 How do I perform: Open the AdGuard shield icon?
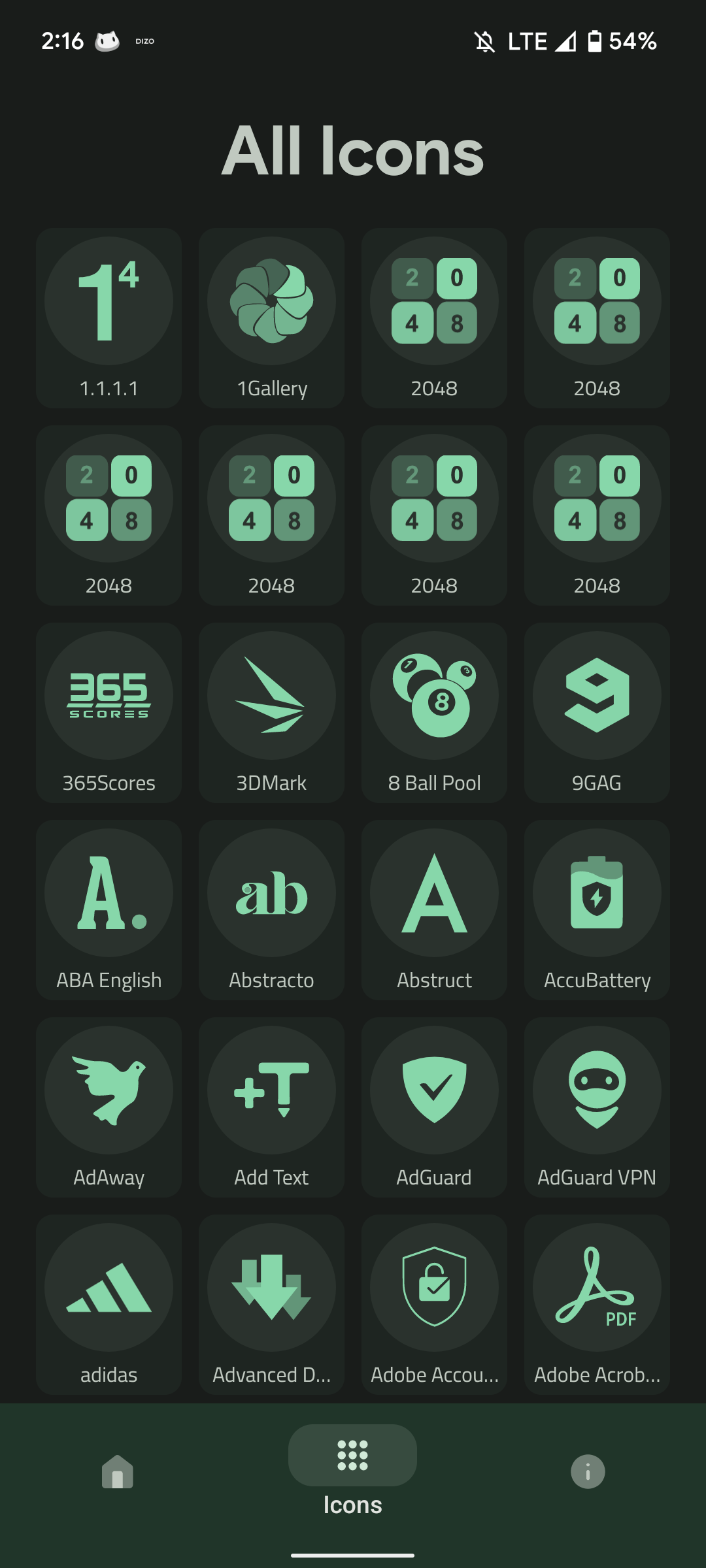click(434, 1090)
